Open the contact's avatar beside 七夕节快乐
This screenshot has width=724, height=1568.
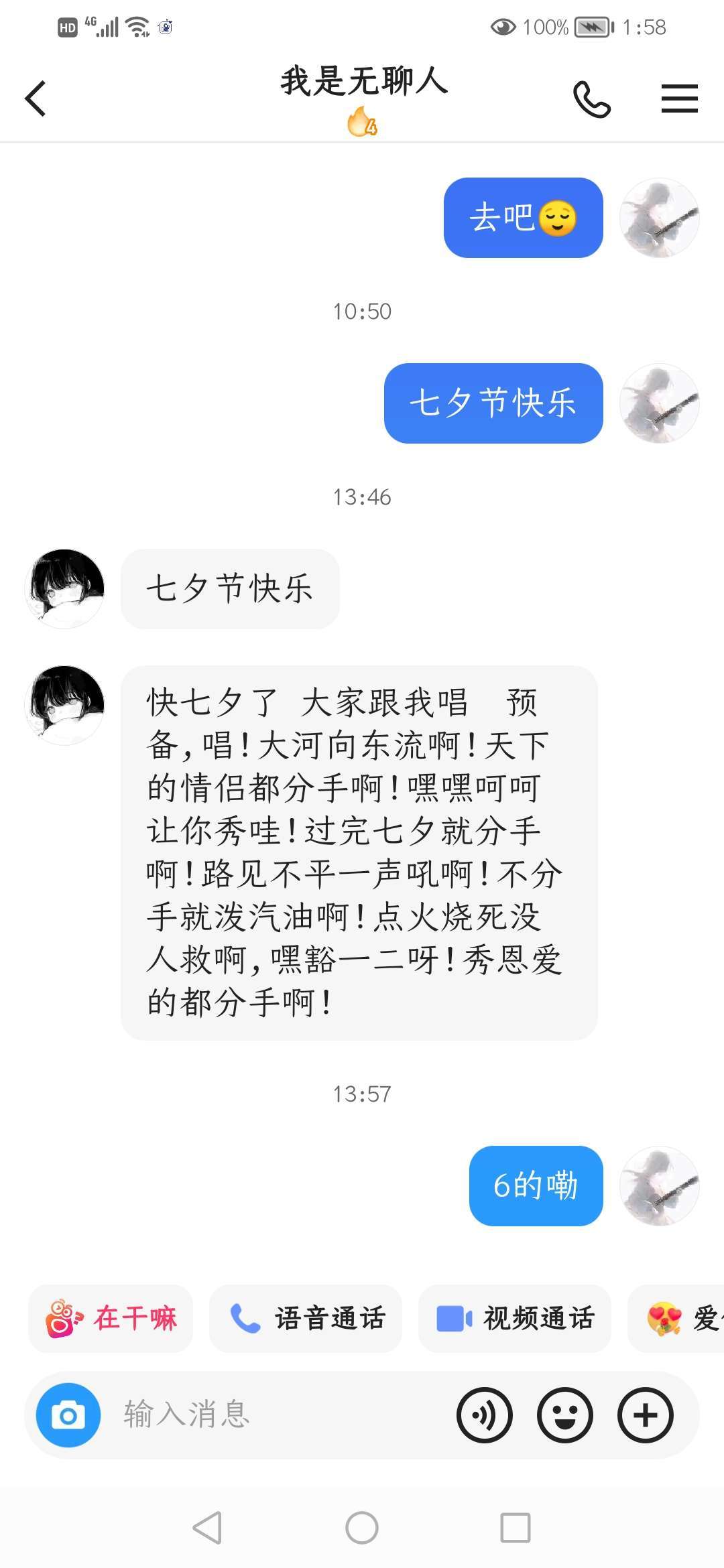point(64,589)
